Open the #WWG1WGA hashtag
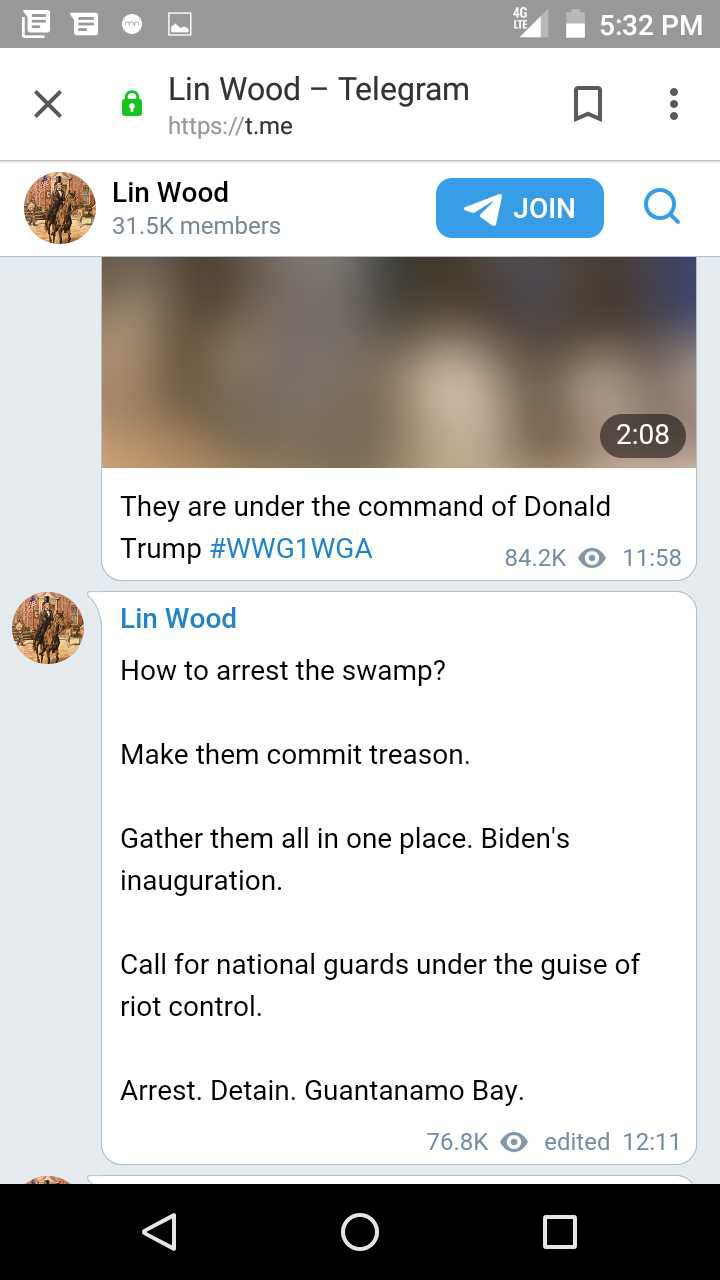Viewport: 720px width, 1280px height. [291, 549]
